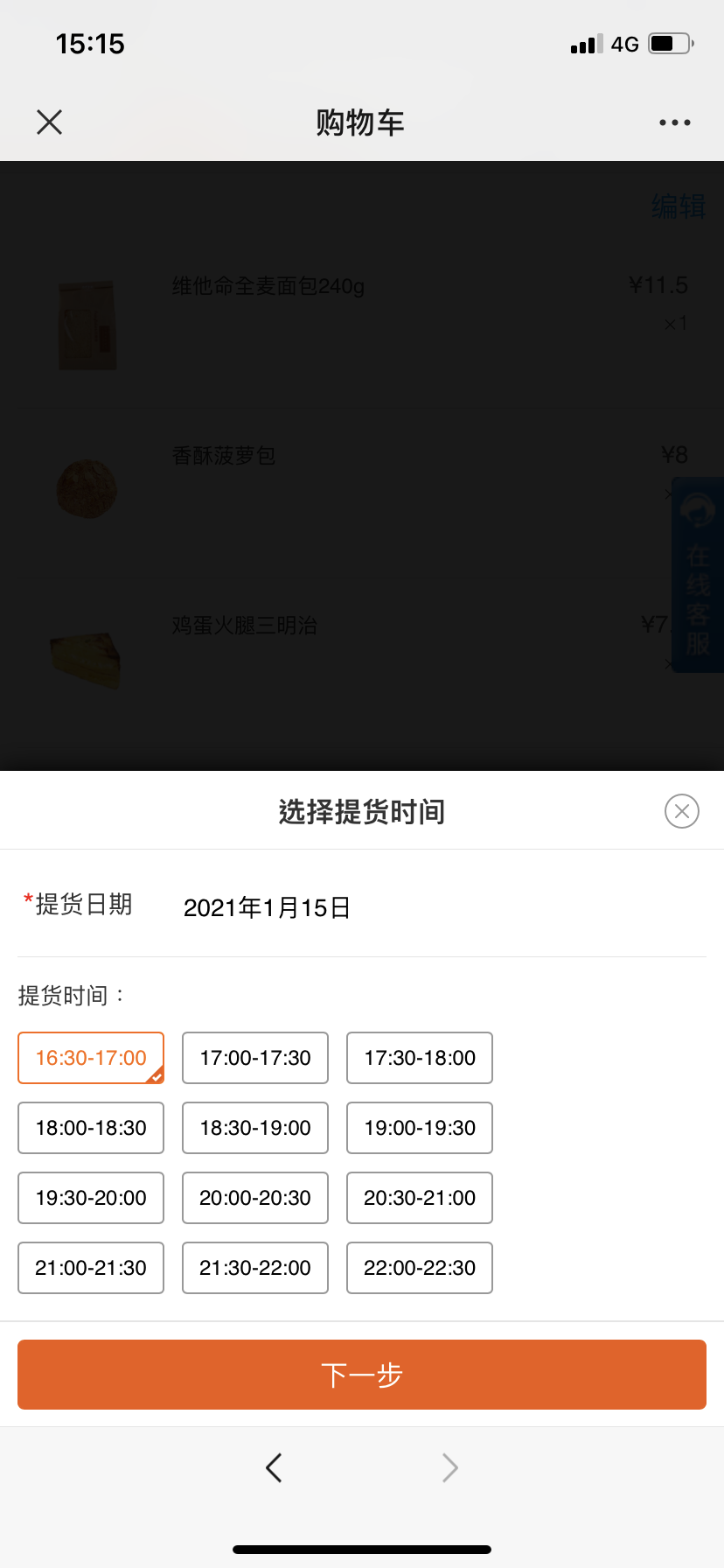
Task: Close the shopping cart page with X
Action: pyautogui.click(x=50, y=122)
